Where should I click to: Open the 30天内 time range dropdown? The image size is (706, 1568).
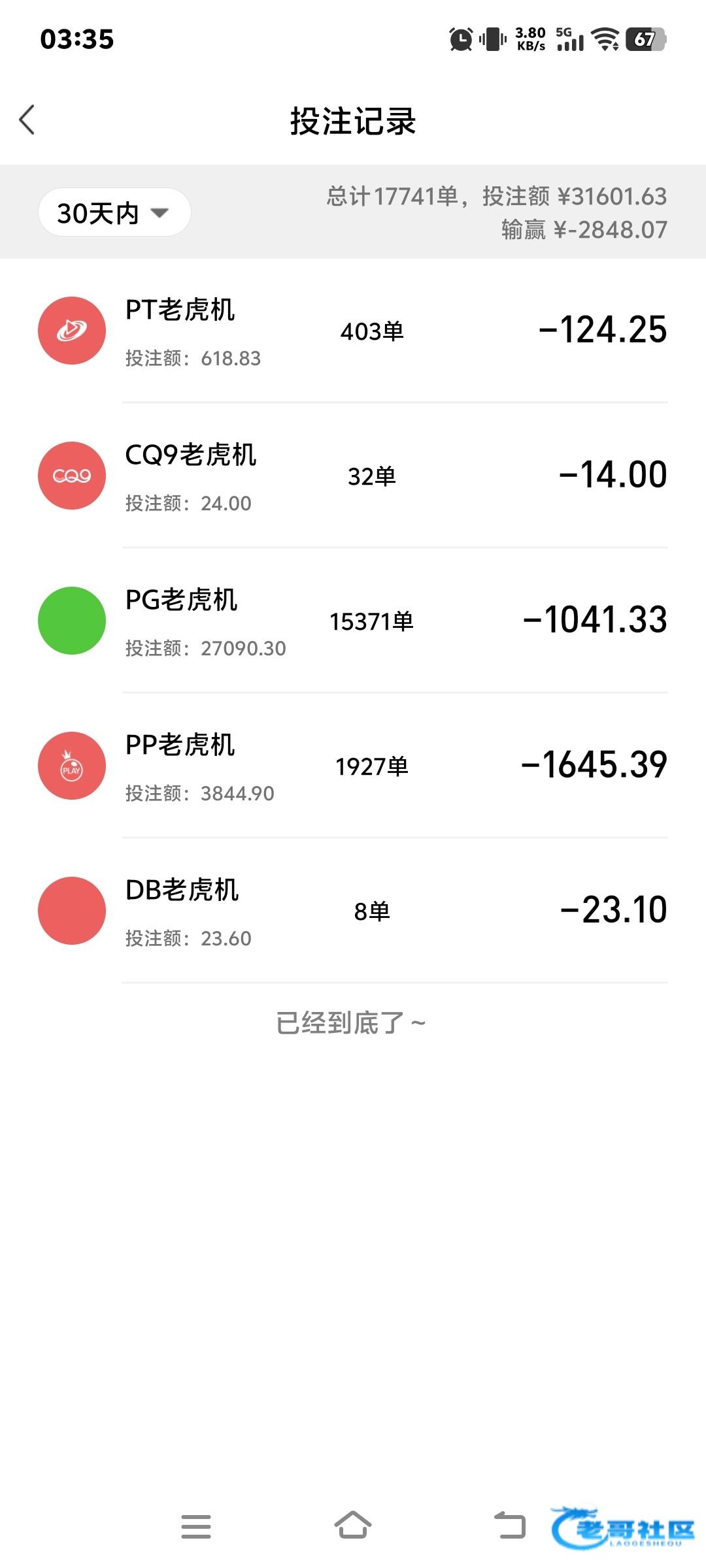click(114, 212)
